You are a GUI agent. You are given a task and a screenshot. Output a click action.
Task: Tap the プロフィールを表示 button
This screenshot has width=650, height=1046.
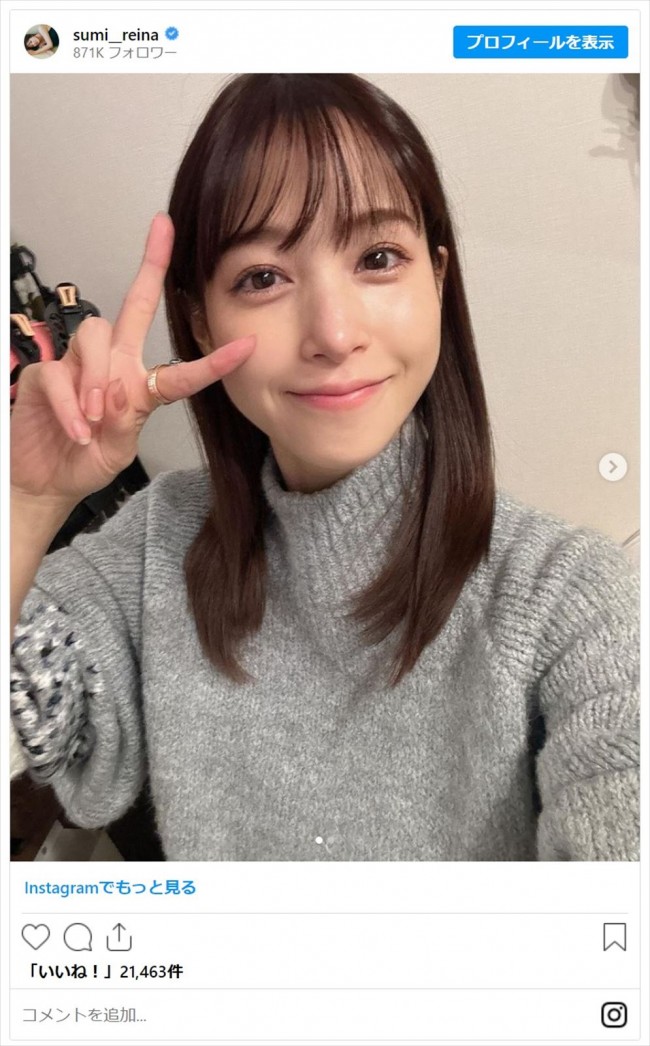click(540, 42)
